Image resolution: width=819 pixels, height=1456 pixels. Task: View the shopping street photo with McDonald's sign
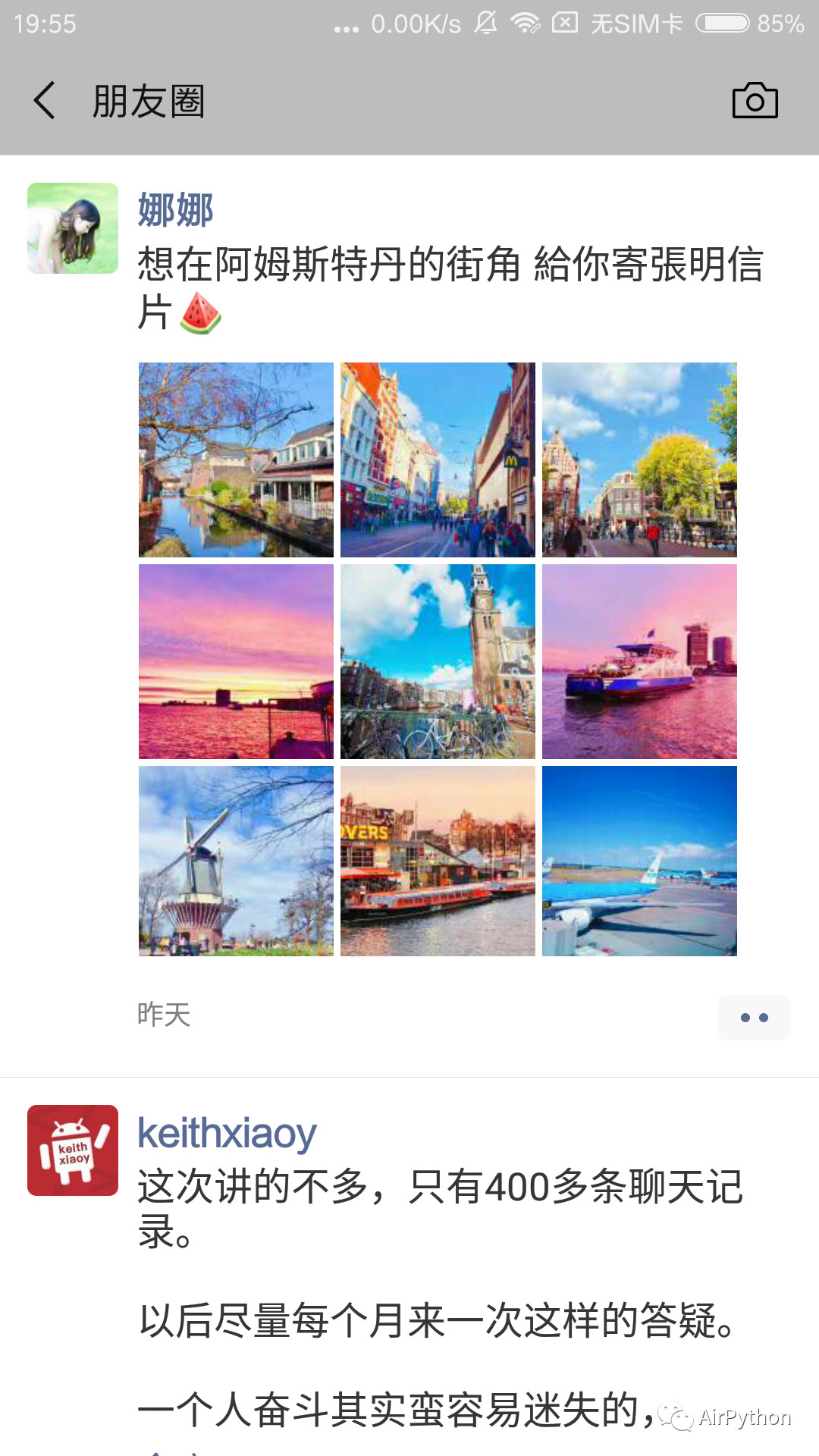pos(438,460)
